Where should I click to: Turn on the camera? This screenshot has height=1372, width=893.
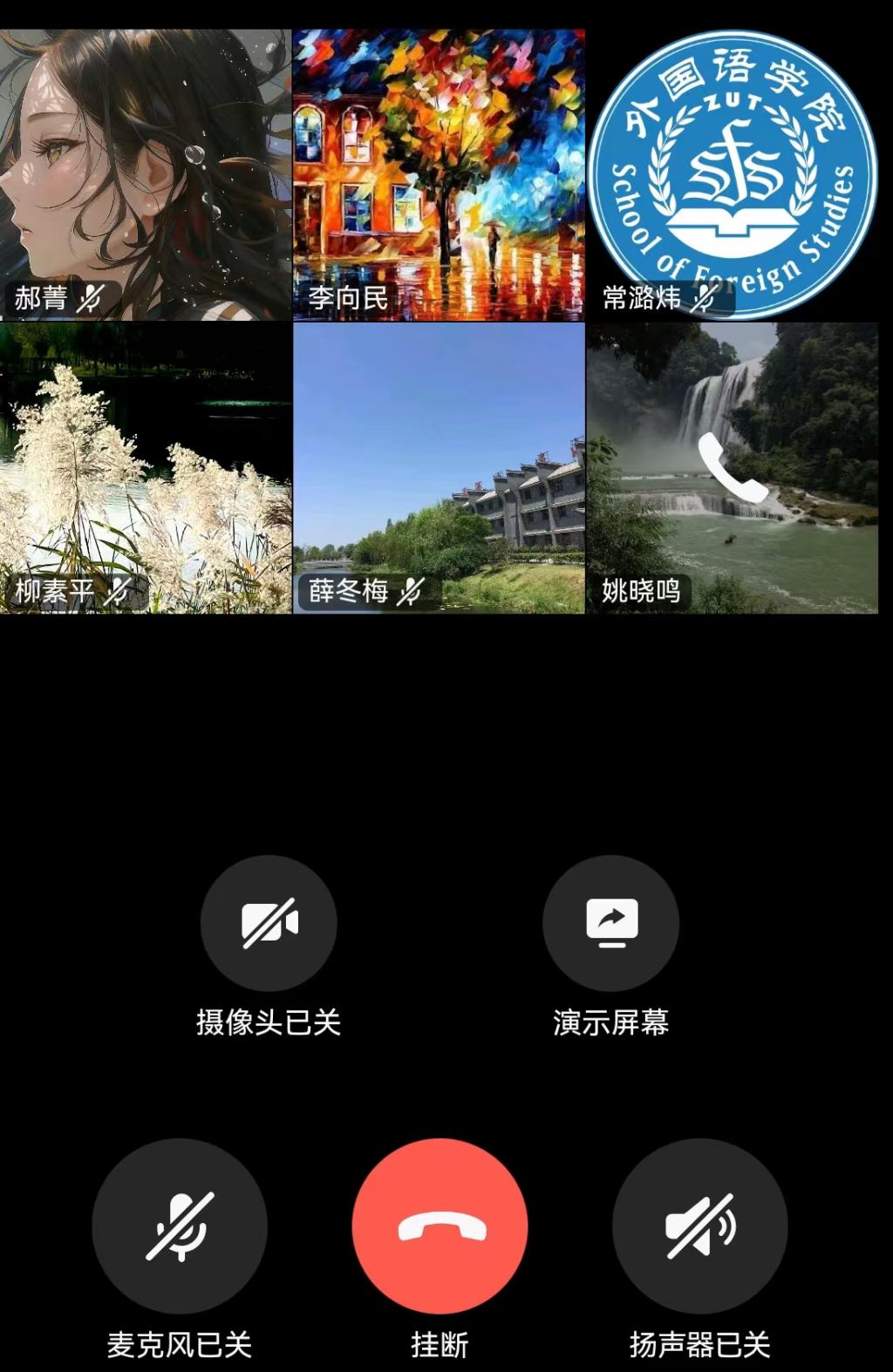click(269, 922)
